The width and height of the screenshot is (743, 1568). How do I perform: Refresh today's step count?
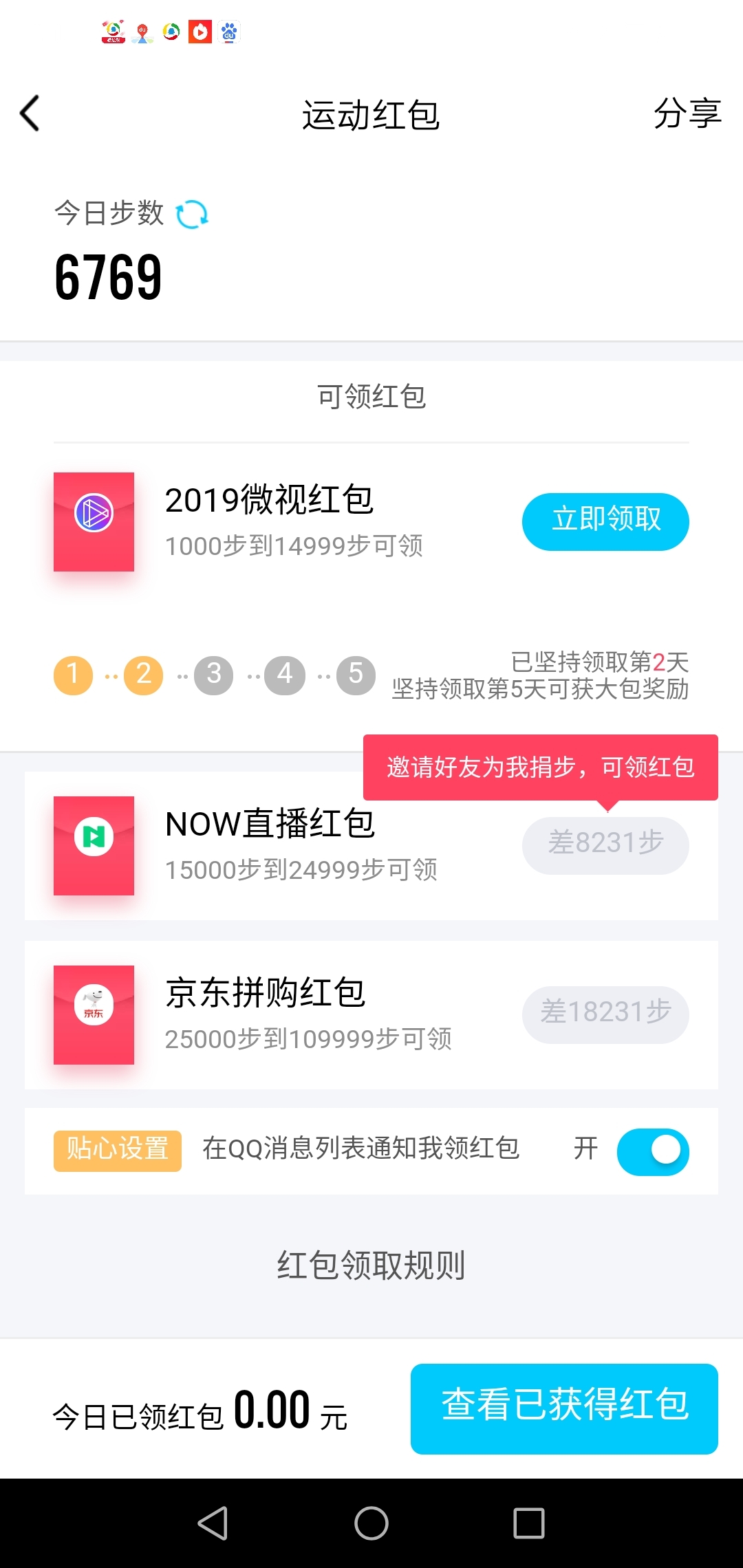pyautogui.click(x=192, y=214)
